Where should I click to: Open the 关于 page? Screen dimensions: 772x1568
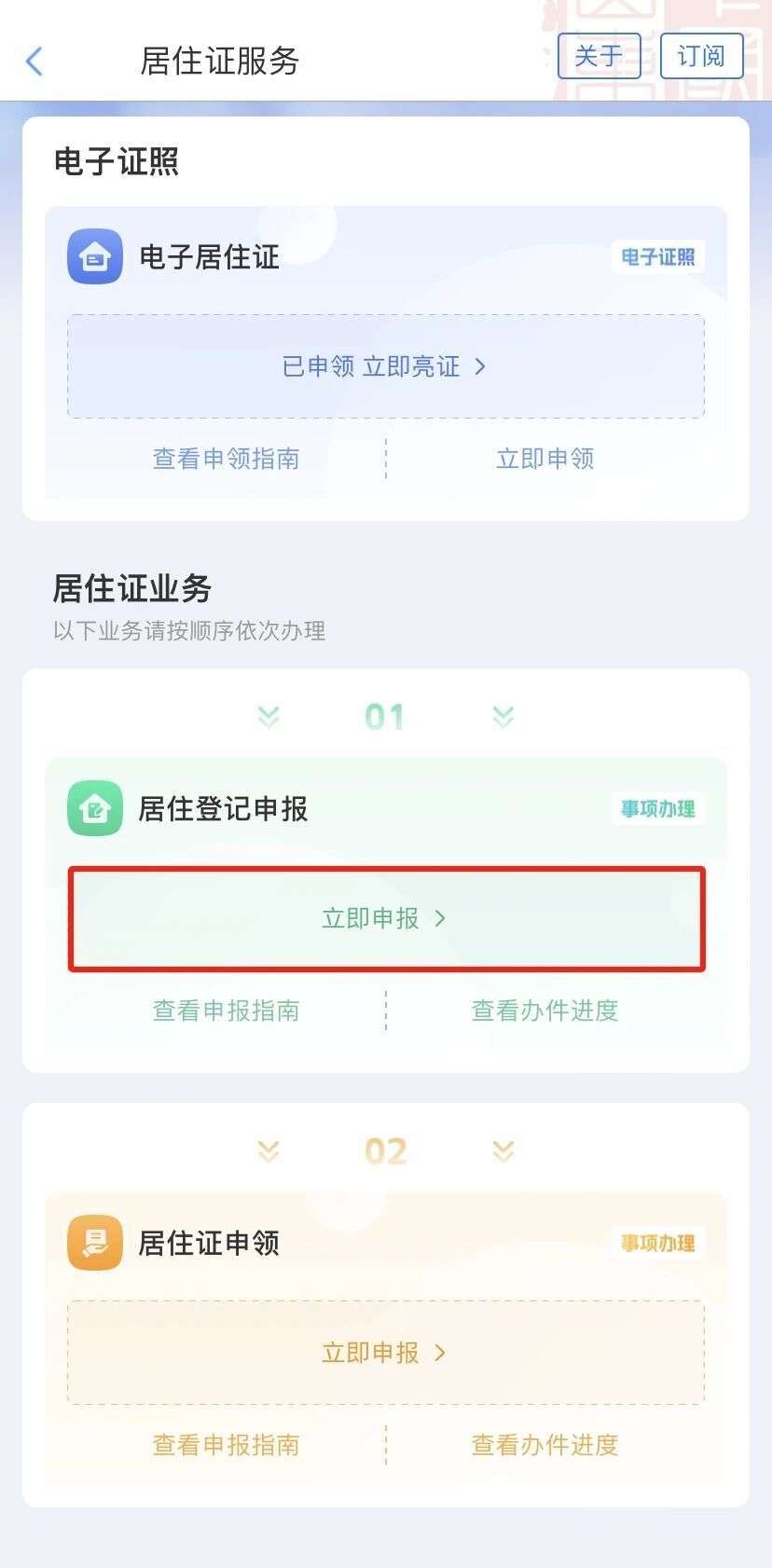coord(599,56)
